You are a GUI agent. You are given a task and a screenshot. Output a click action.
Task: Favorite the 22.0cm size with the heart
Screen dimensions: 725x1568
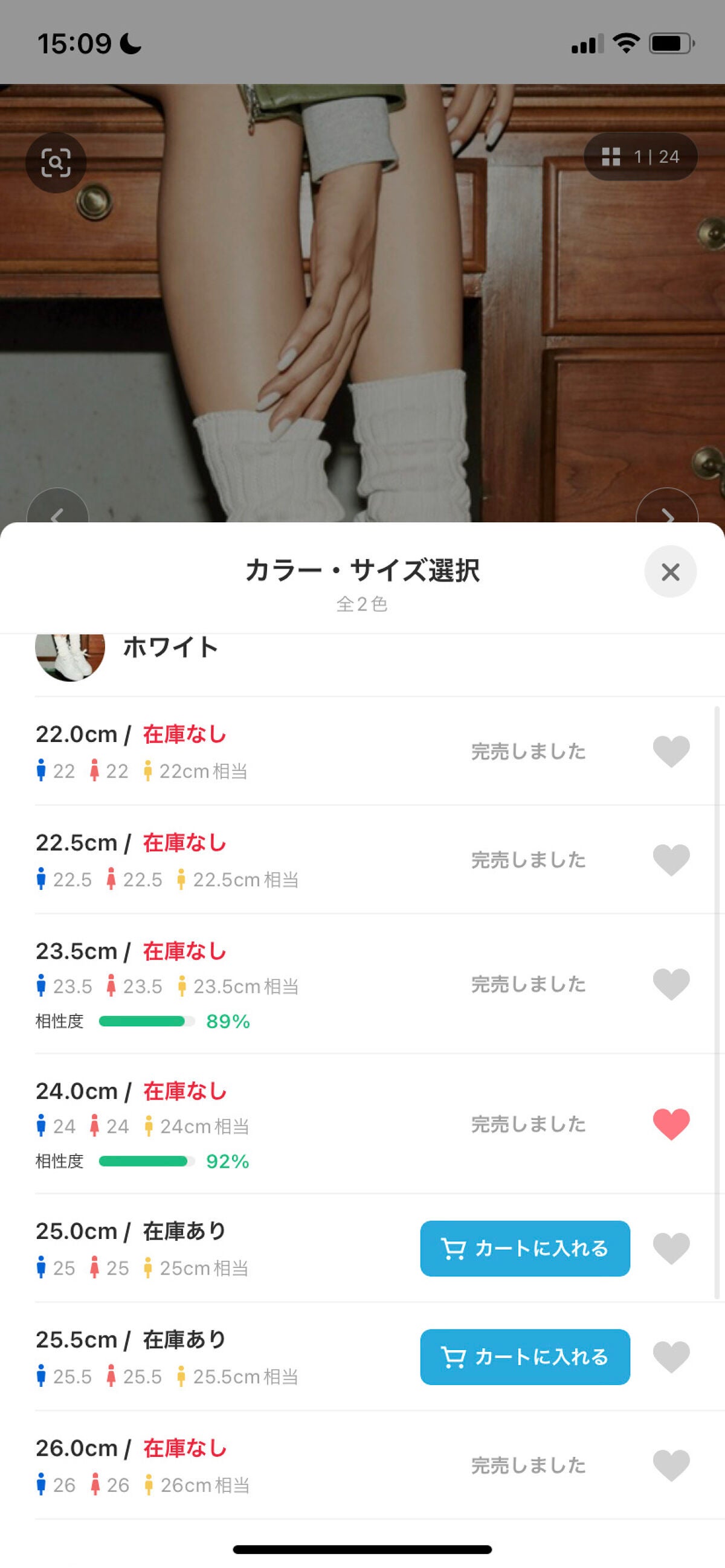tap(671, 752)
